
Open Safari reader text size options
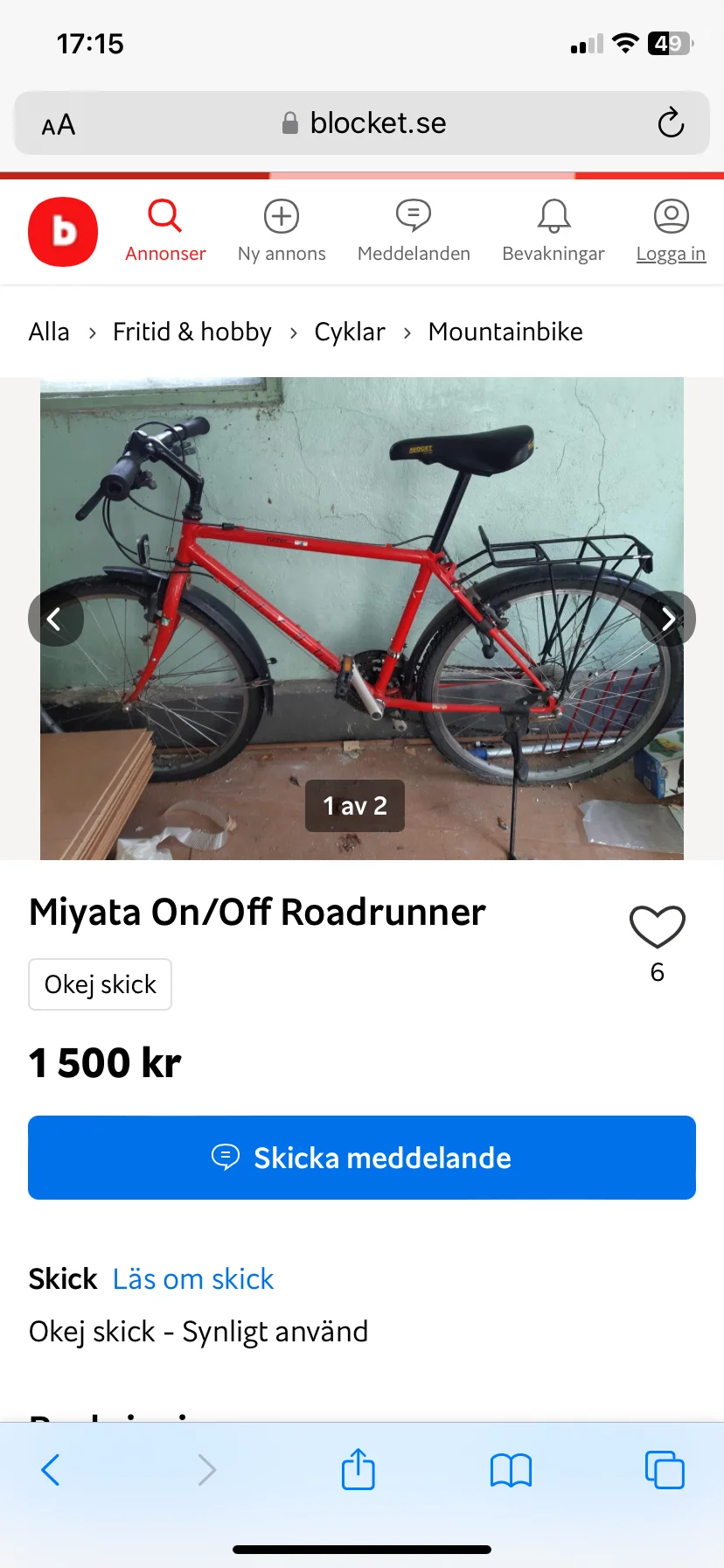point(59,125)
